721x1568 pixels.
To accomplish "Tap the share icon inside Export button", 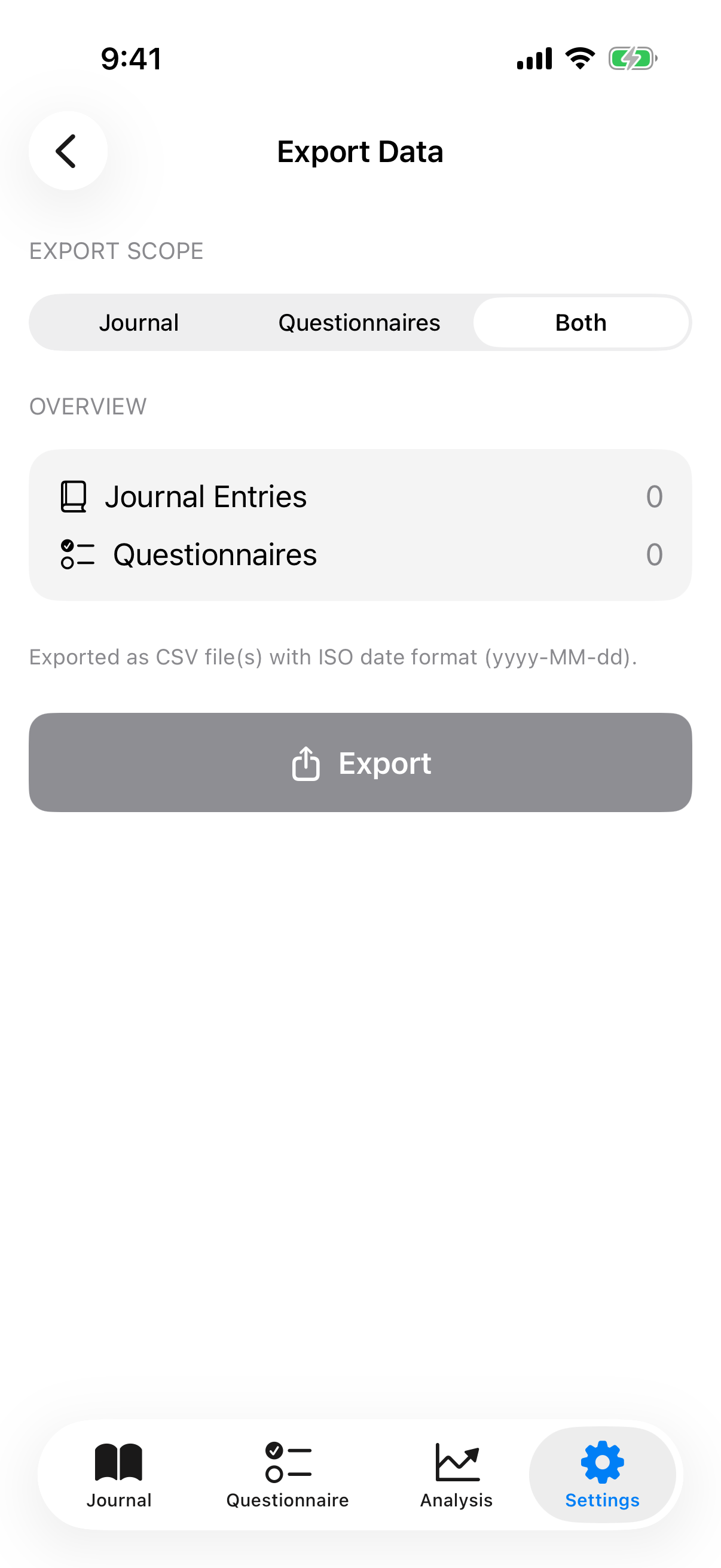I will pyautogui.click(x=306, y=762).
